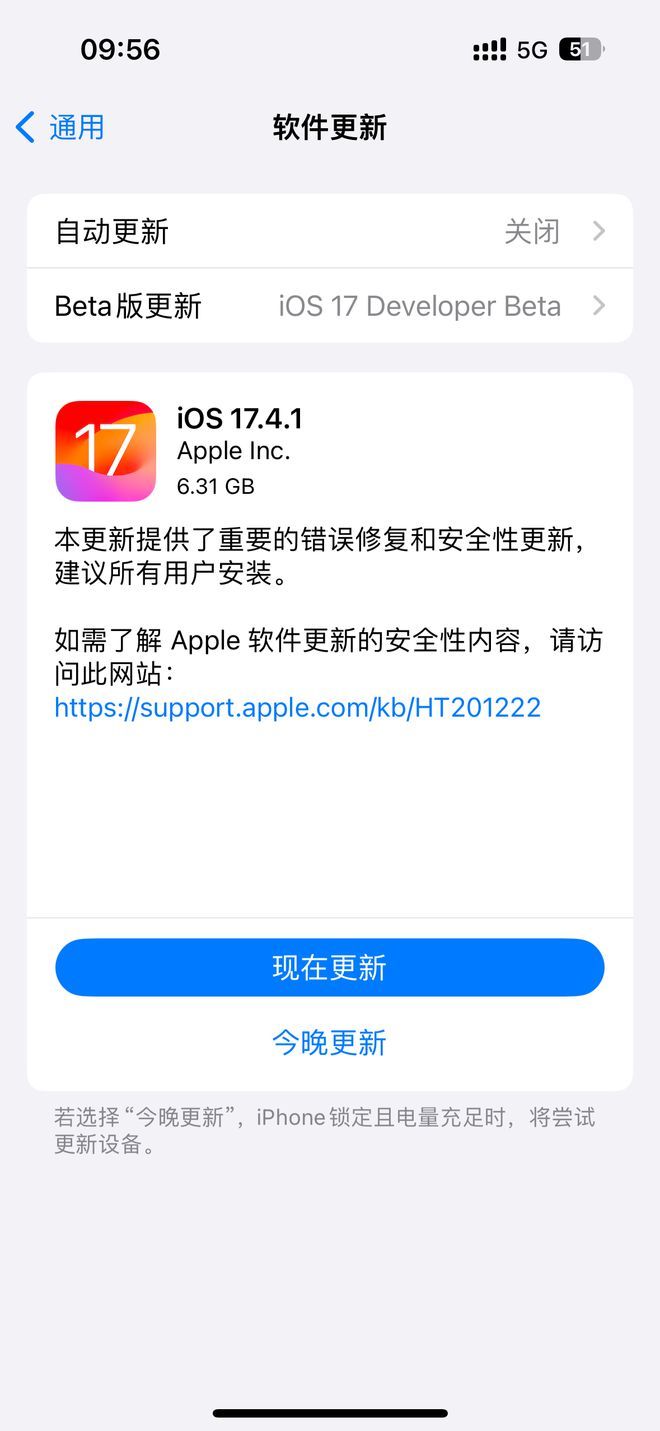Go back to 通用 settings

(x=60, y=128)
